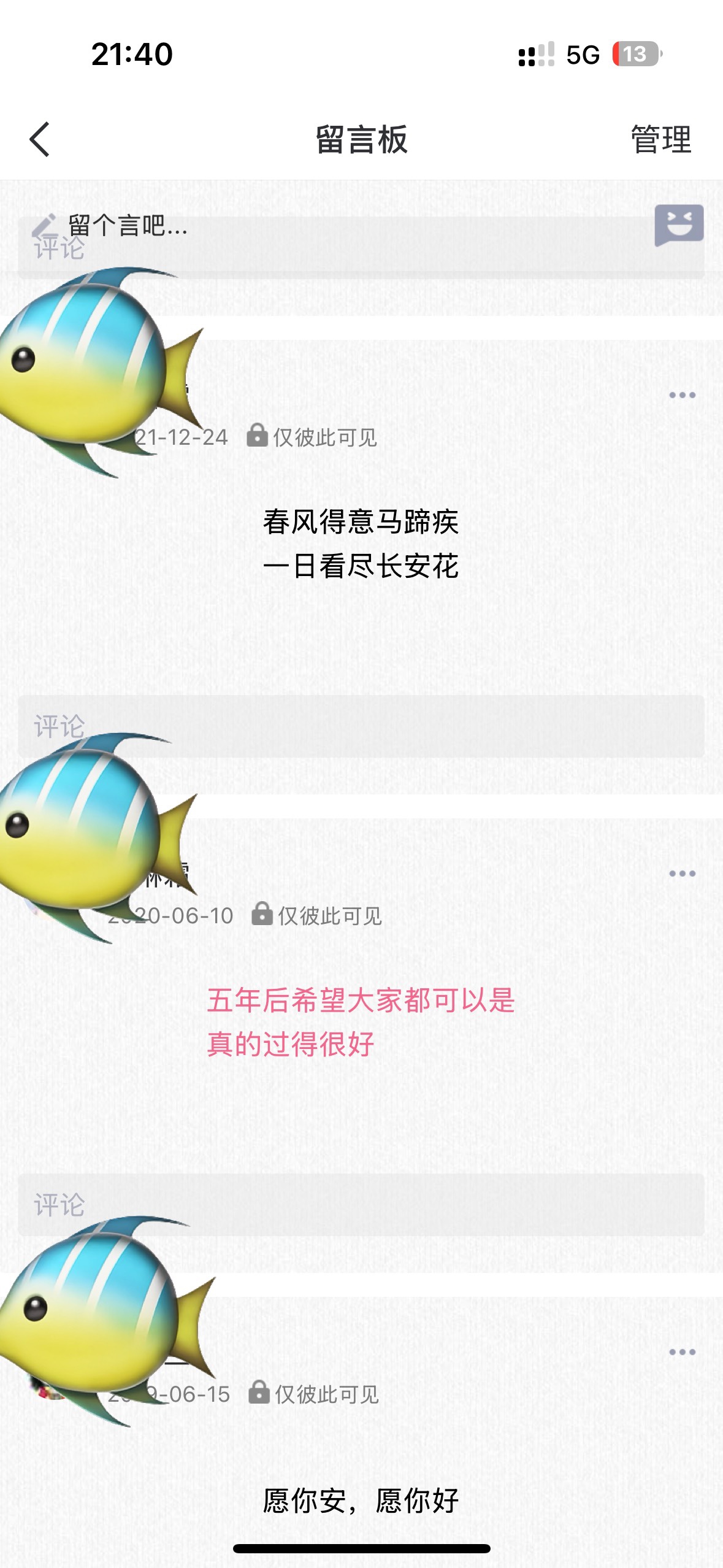Go back using the top-left arrow
Viewport: 723px width, 1568px height.
click(40, 139)
